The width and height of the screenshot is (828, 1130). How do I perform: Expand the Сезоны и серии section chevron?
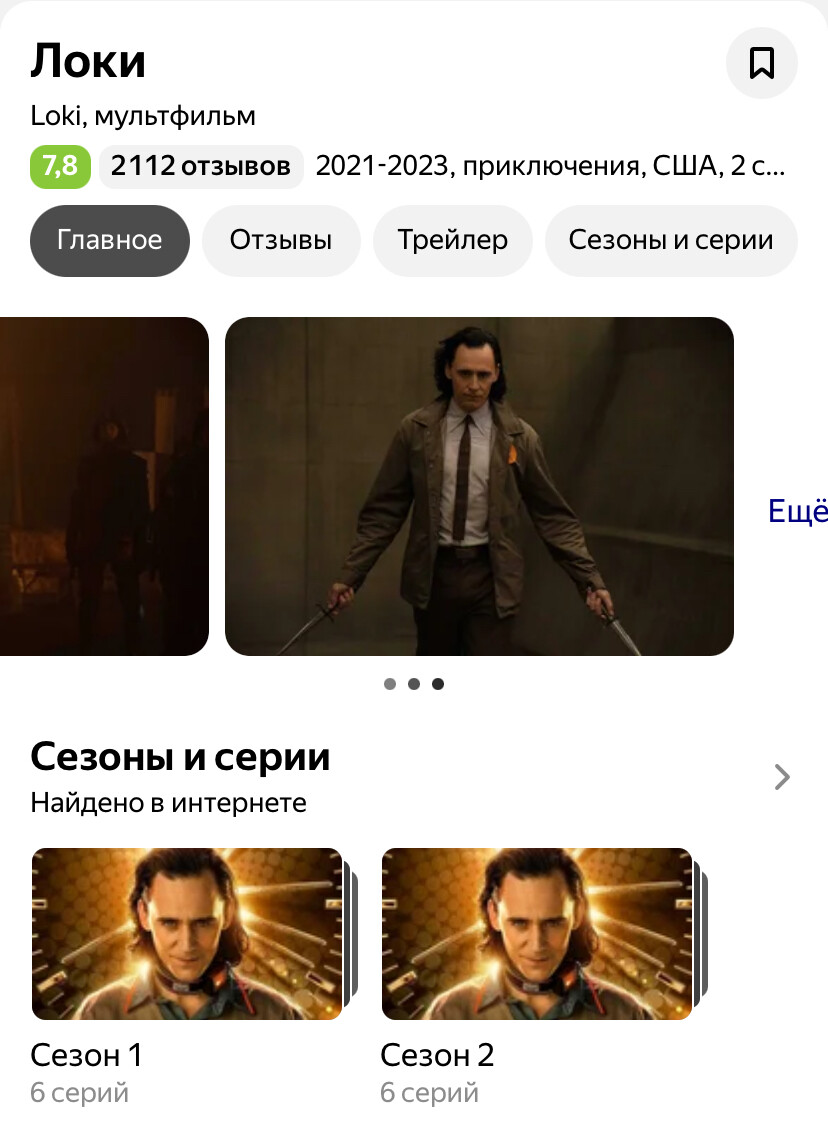pos(782,777)
